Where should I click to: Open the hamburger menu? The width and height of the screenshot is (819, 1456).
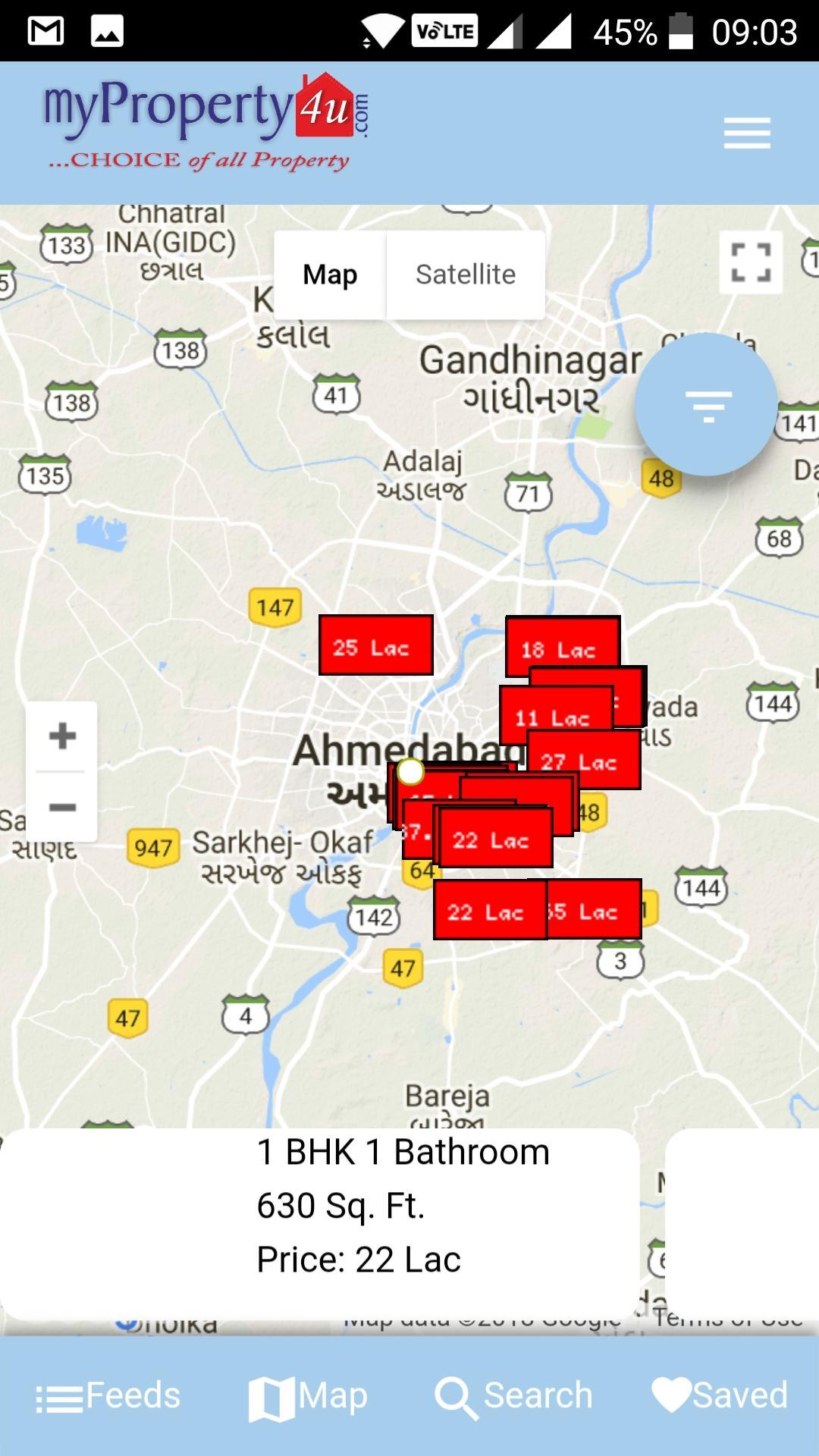tap(746, 133)
